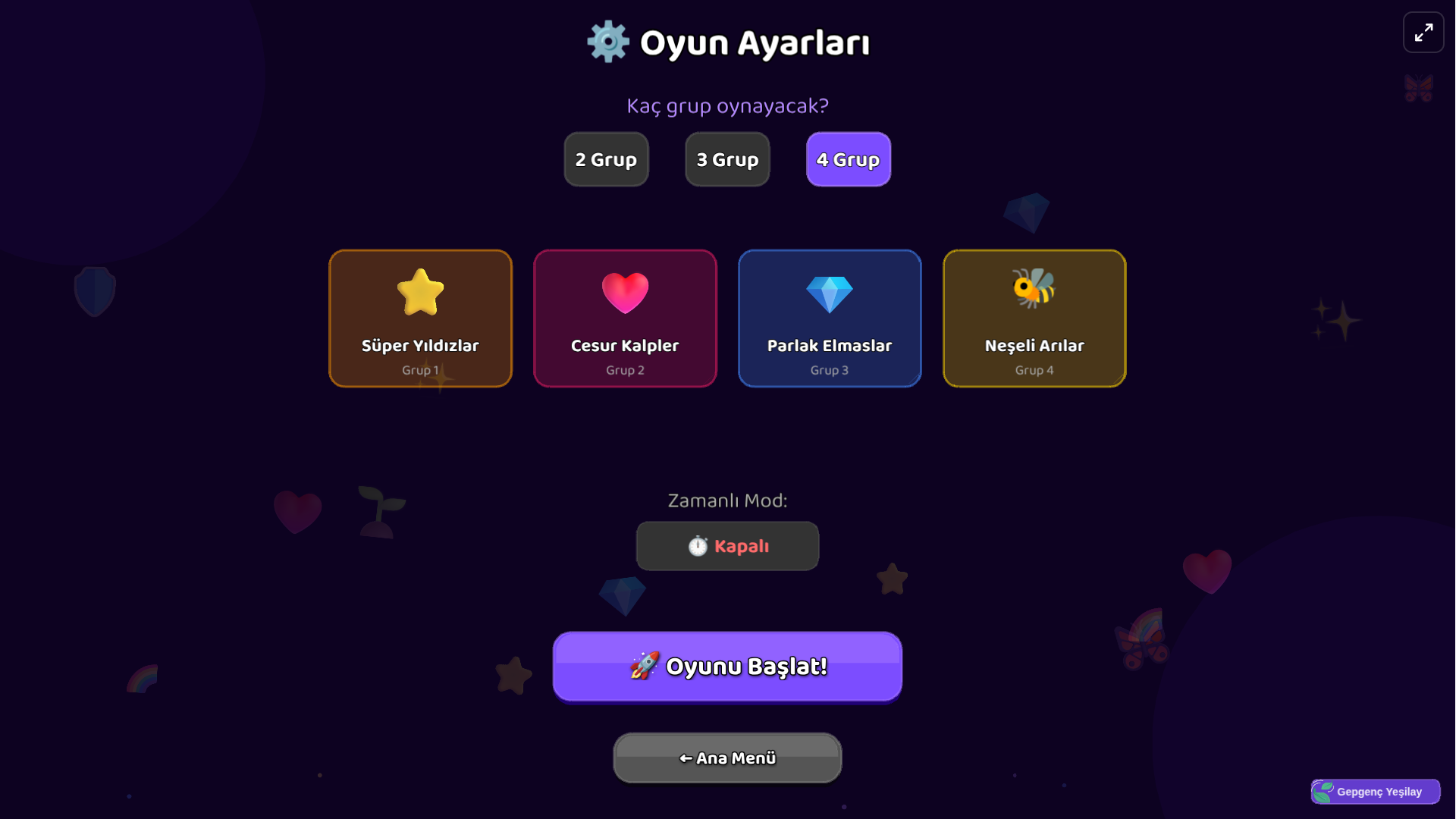The width and height of the screenshot is (1456, 819).
Task: Open the Neşeli Arılar group card
Action: pos(1034,318)
